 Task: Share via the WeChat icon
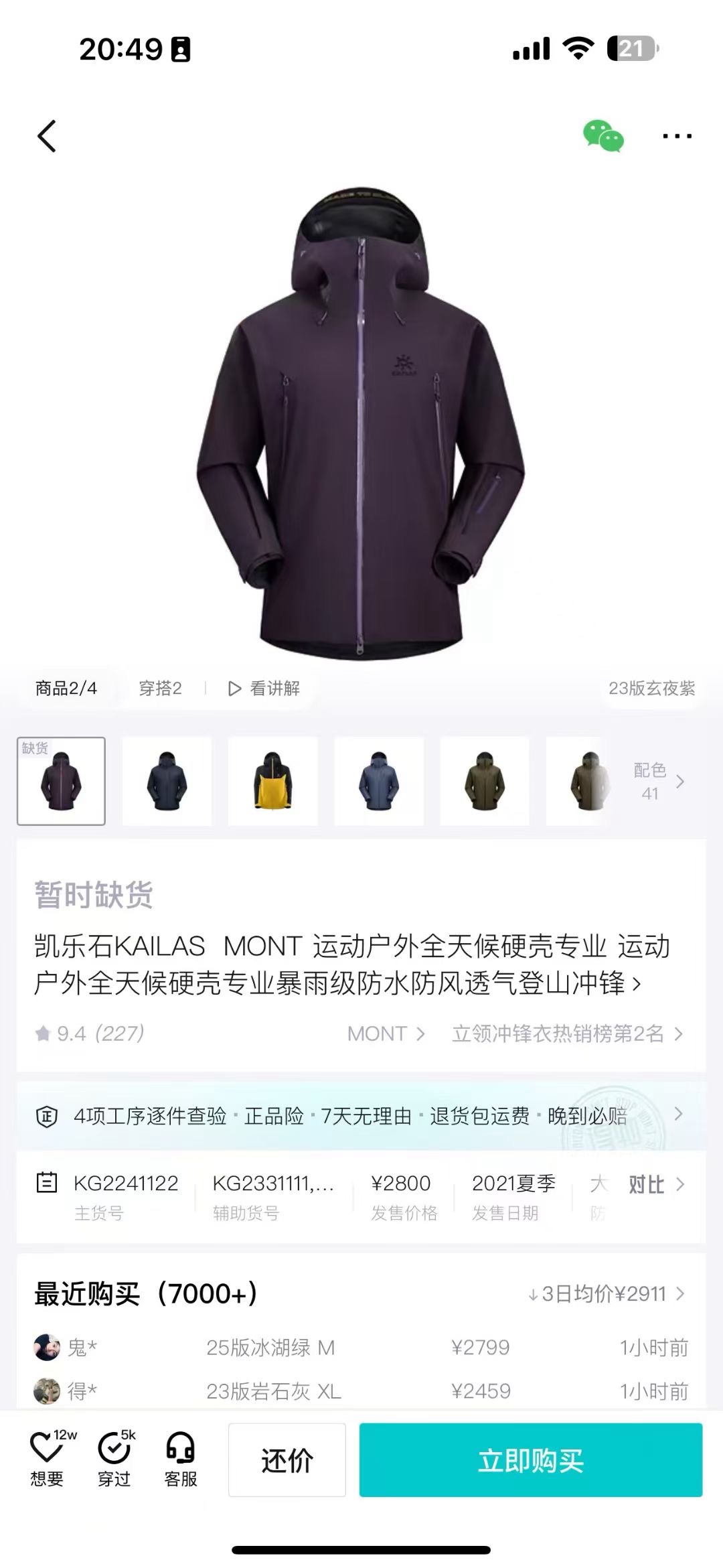[603, 136]
